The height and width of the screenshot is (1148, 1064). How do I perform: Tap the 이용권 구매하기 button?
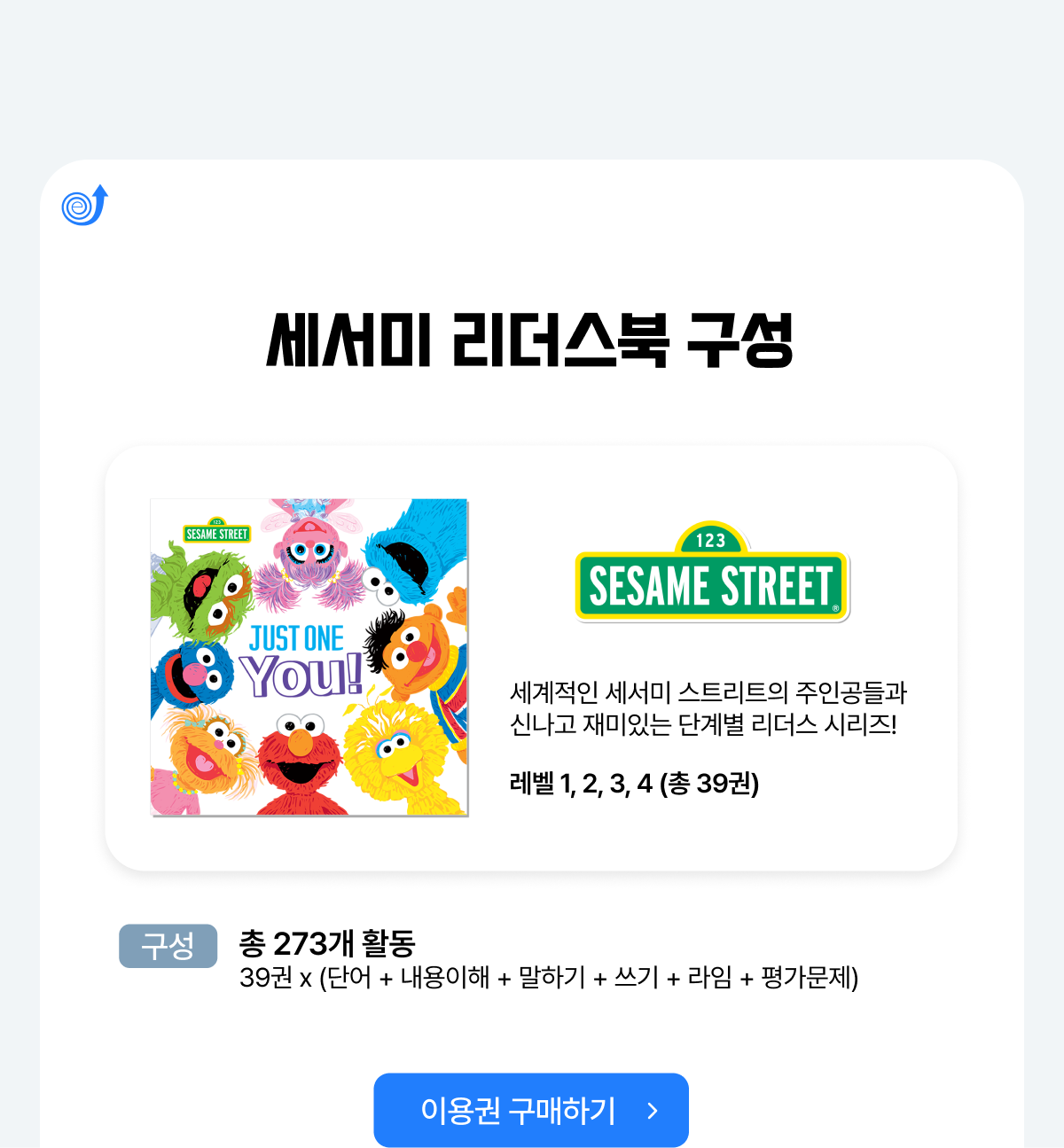[x=531, y=1110]
